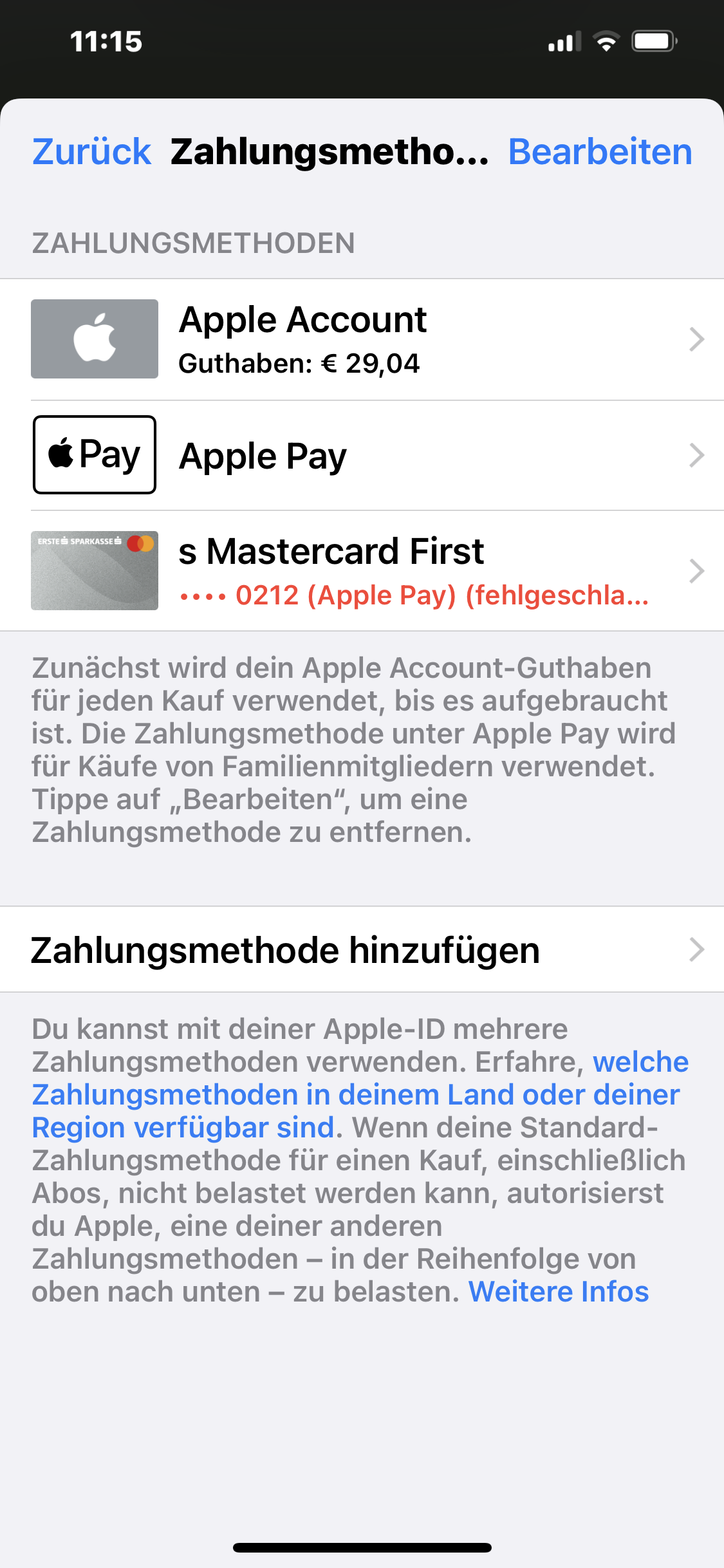724x1568 pixels.
Task: Open the Apple Account balance row
Action: (x=362, y=339)
